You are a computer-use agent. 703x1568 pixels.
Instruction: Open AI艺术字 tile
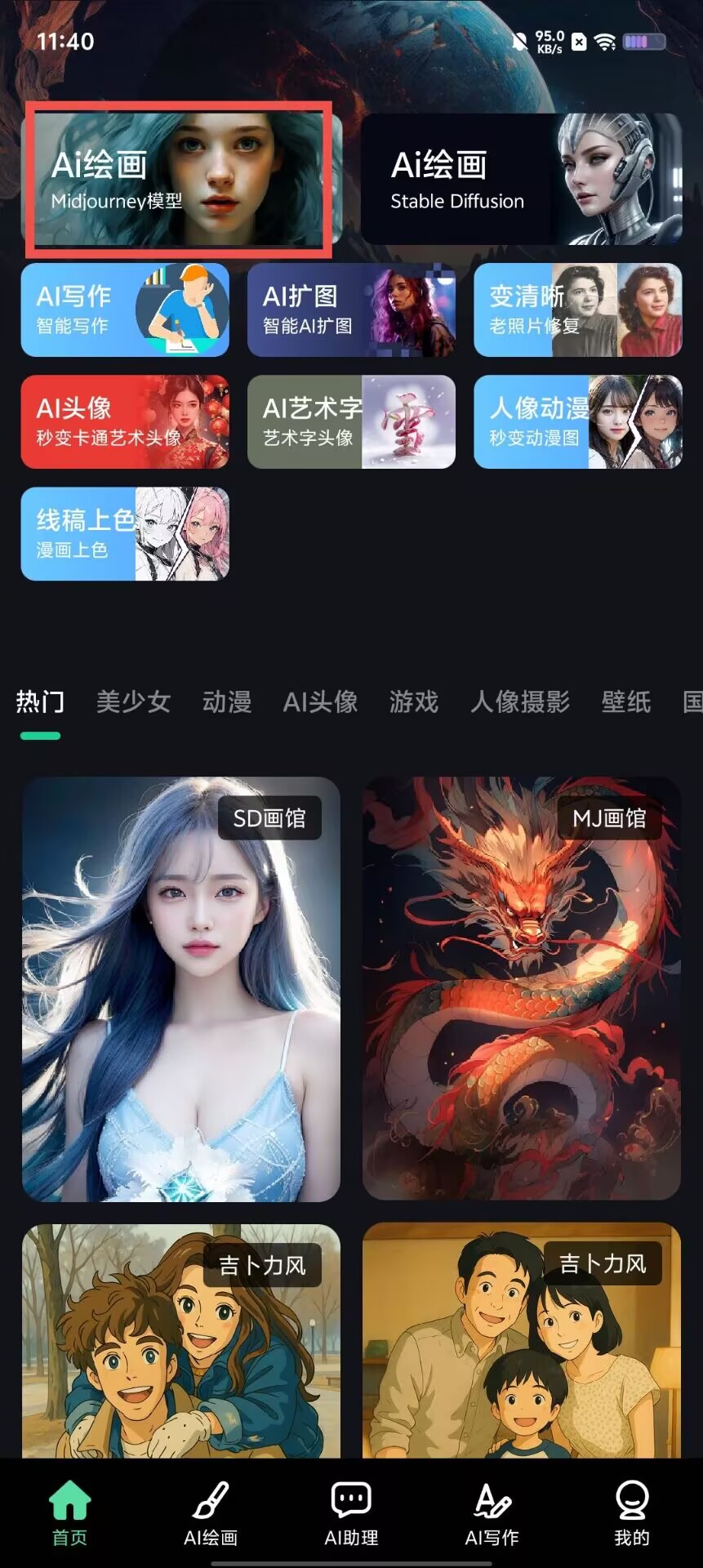[x=351, y=421]
